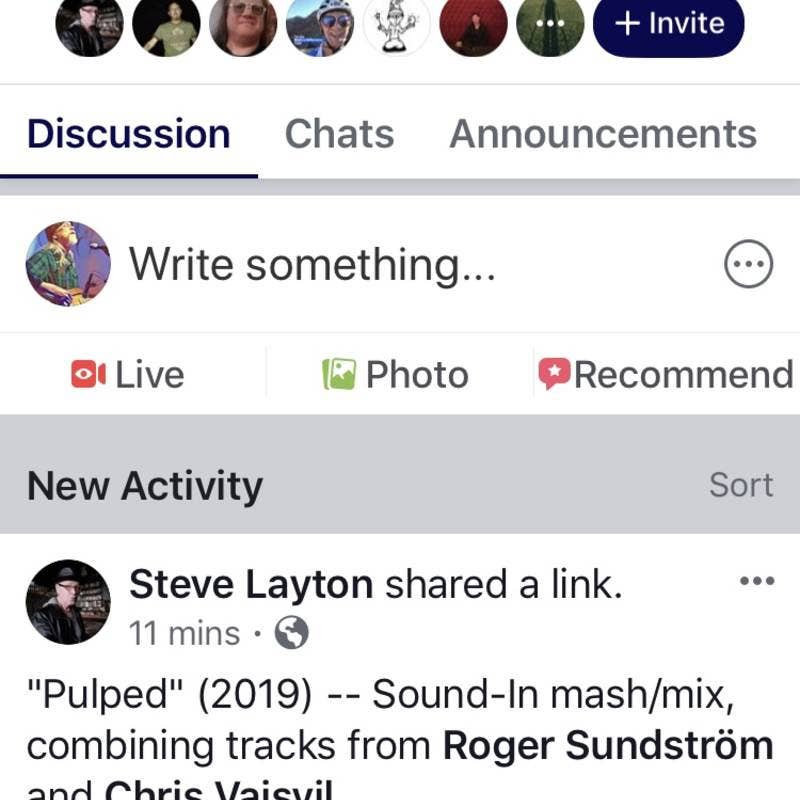Image resolution: width=800 pixels, height=800 pixels.
Task: Switch to the Chats tab
Action: pyautogui.click(x=339, y=134)
